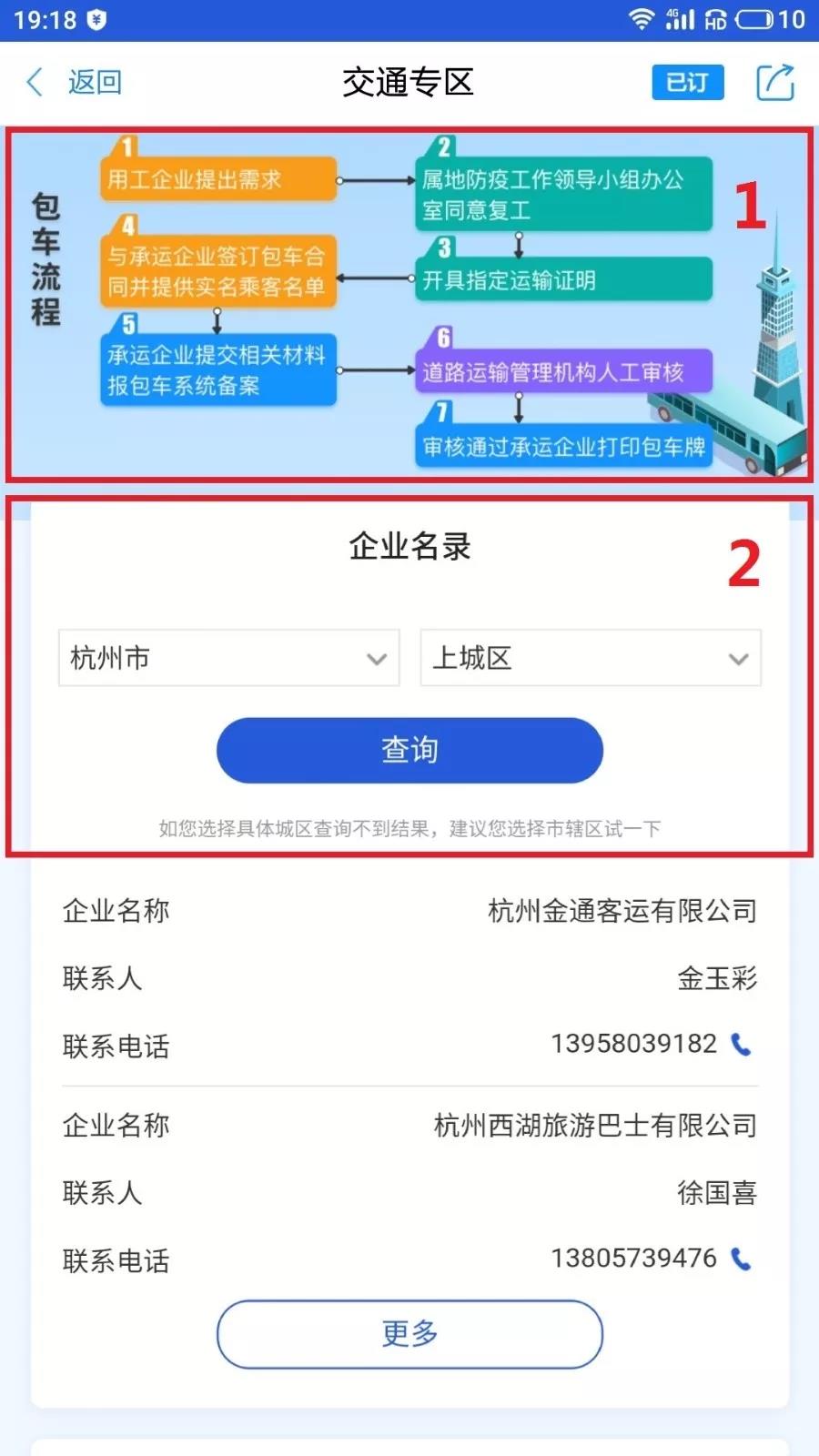The height and width of the screenshot is (1456, 819).
Task: Tap phone number 13958039182
Action: click(632, 1043)
